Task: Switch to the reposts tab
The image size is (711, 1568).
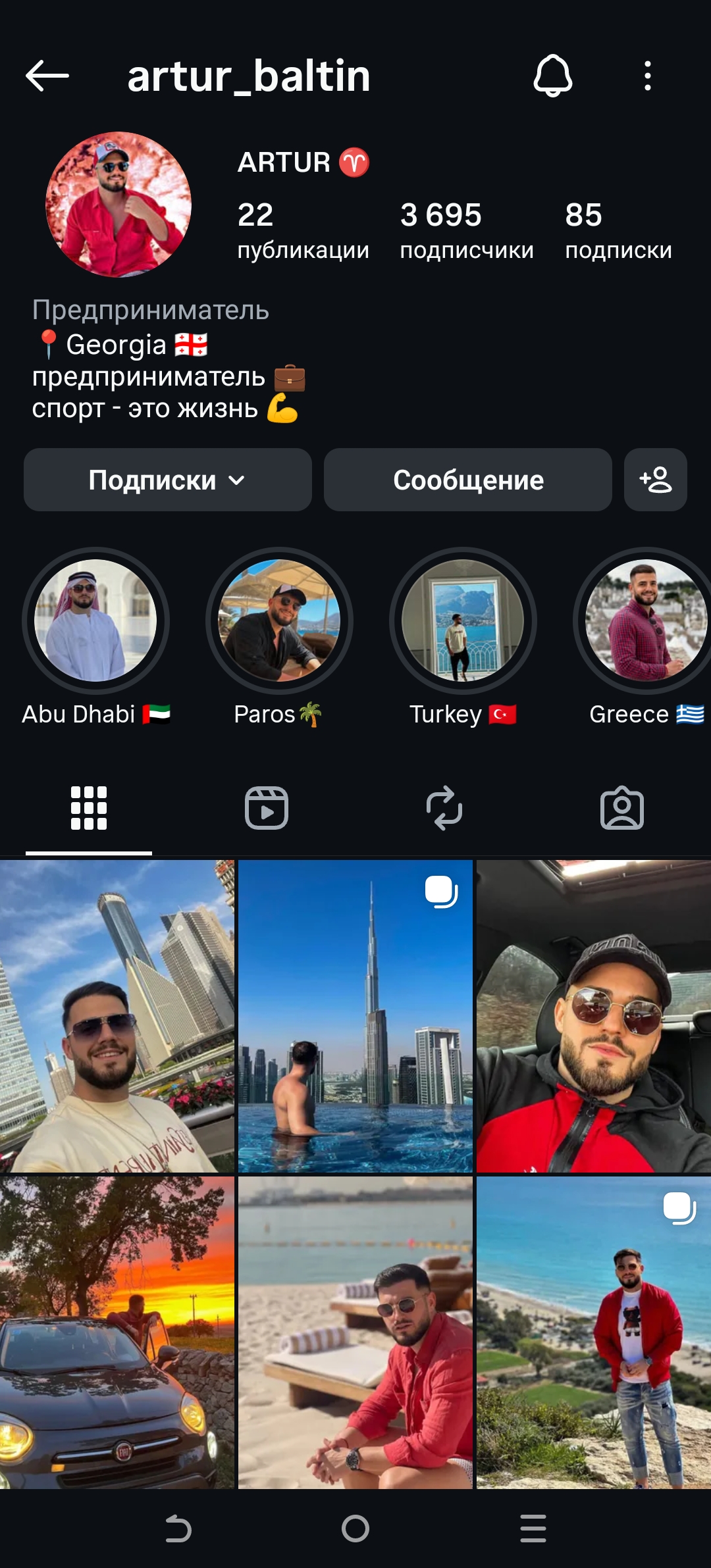Action: click(x=444, y=807)
